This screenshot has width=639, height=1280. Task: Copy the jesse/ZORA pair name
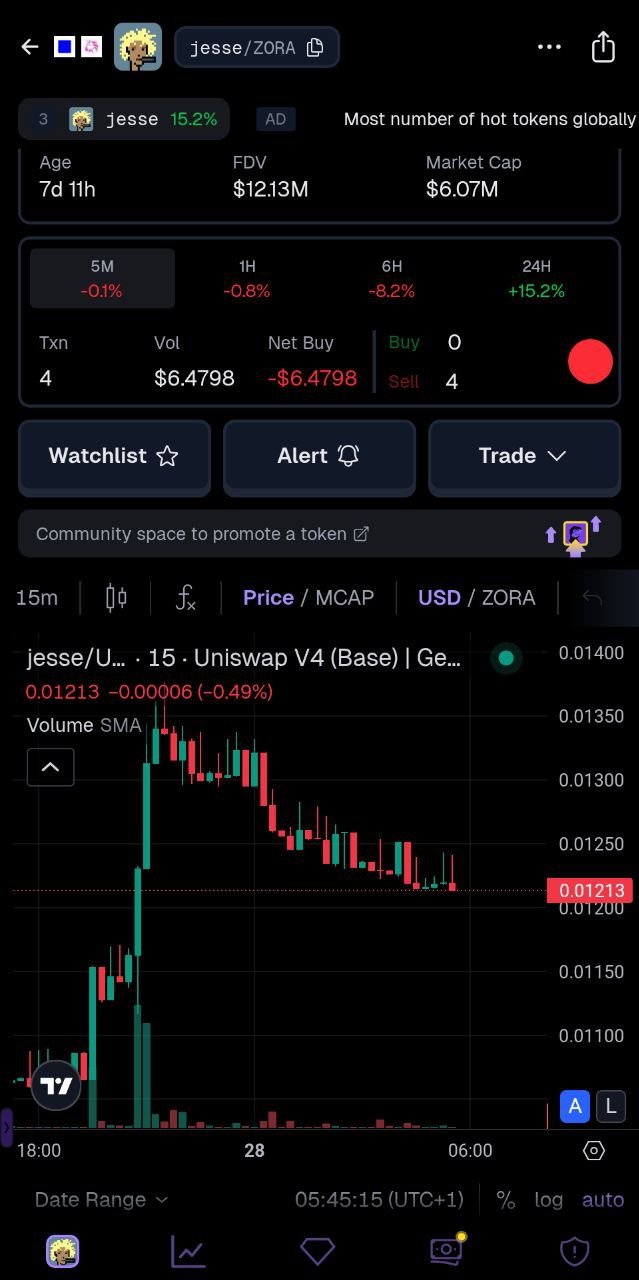[315, 47]
